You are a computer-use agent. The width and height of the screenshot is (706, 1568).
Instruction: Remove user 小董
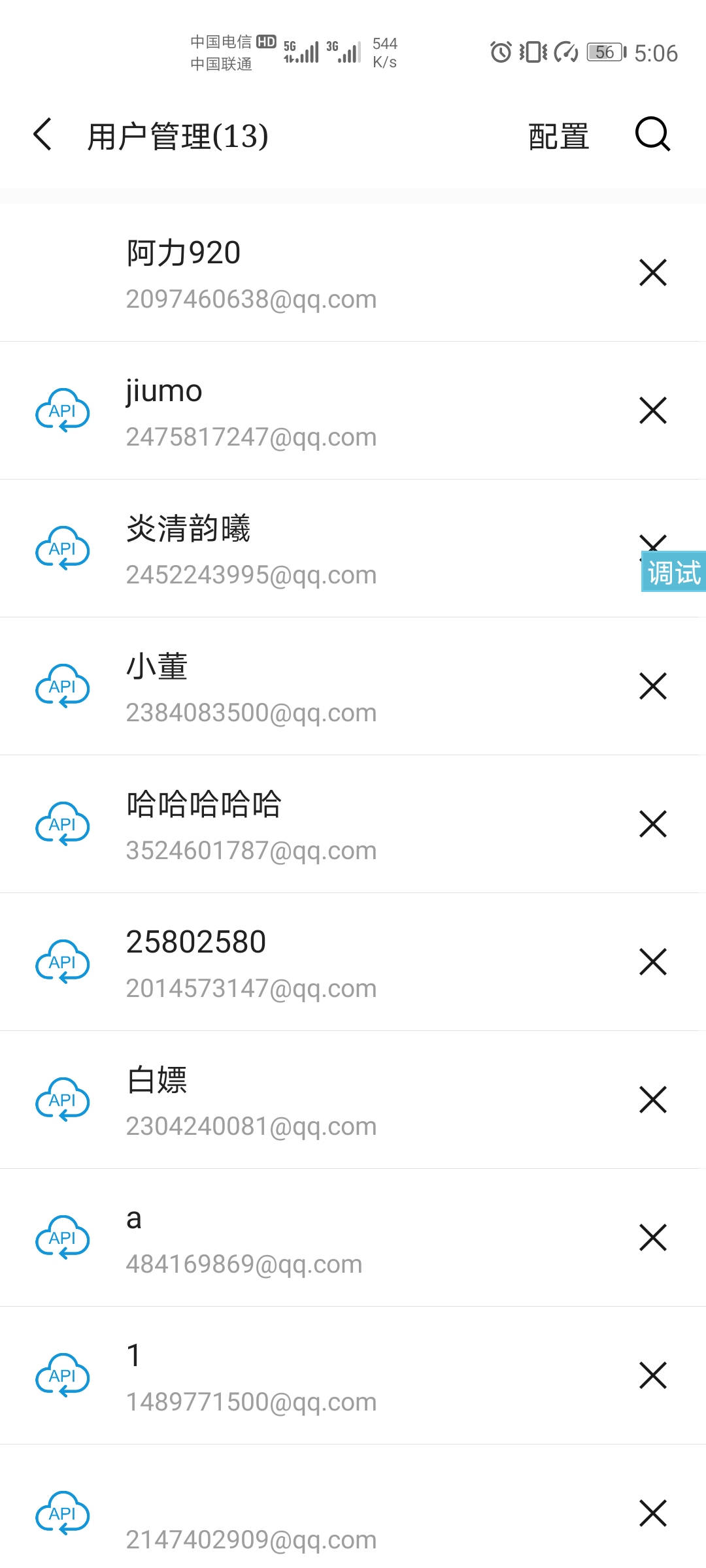[x=652, y=686]
